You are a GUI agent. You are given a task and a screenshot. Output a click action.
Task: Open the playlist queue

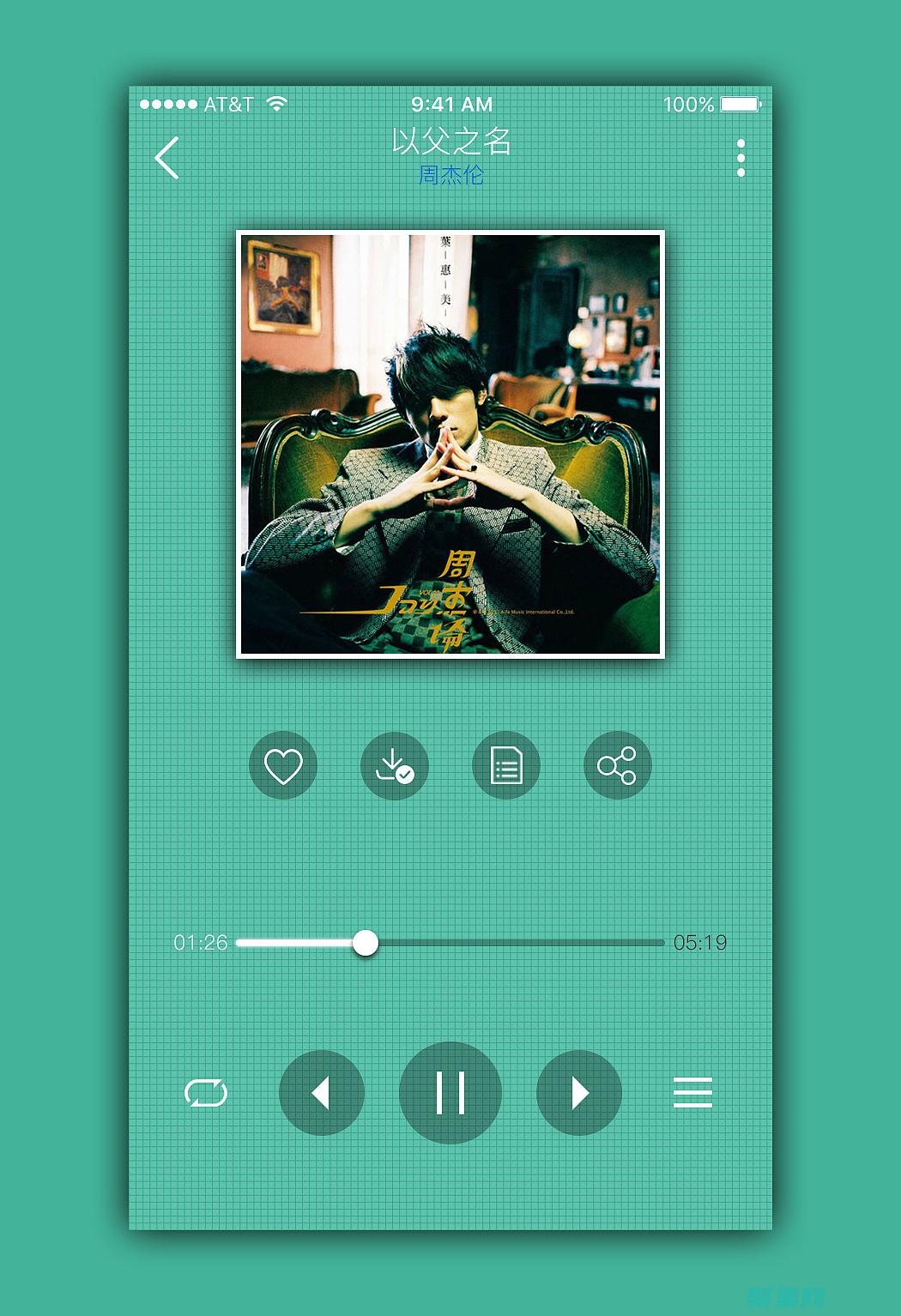692,1092
